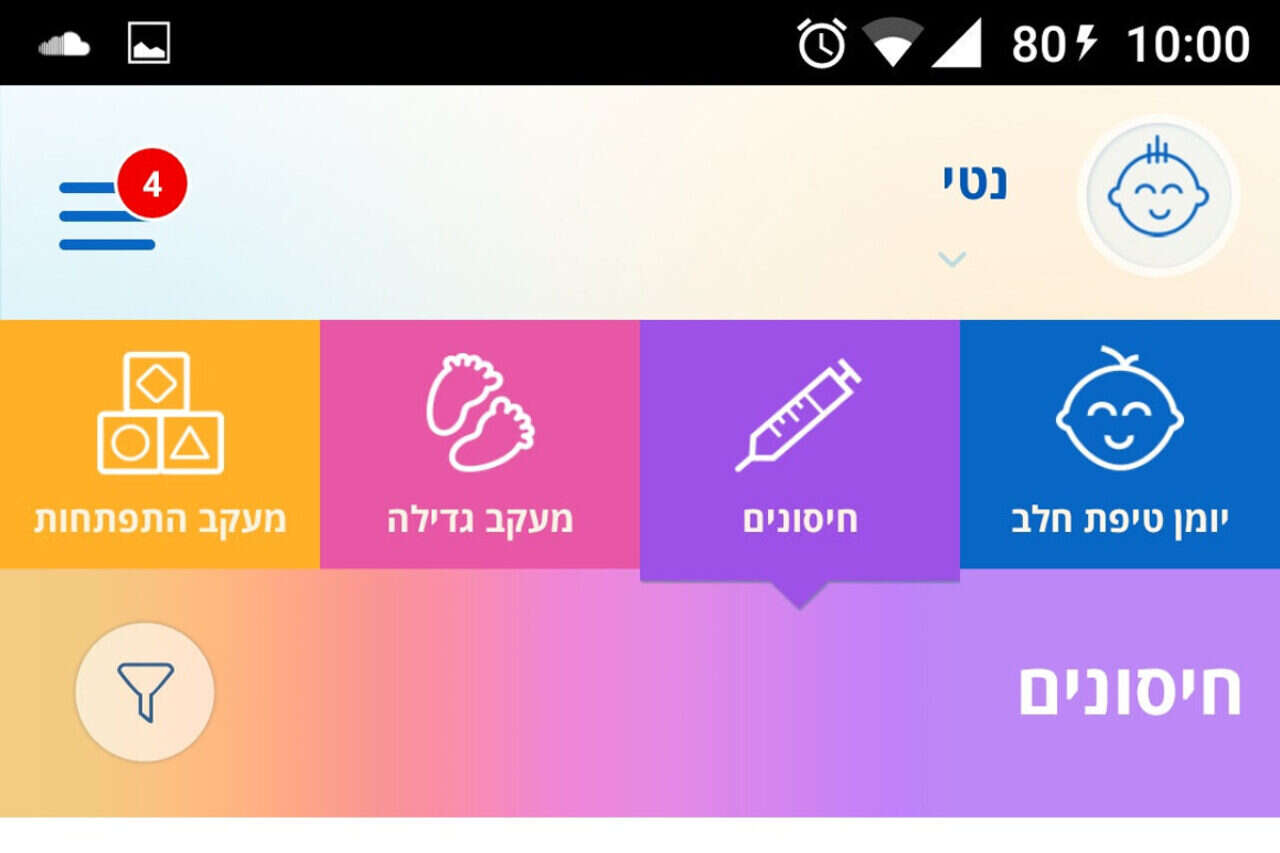Filter the vaccinations list
Image resolution: width=1280 pixels, height=853 pixels.
pyautogui.click(x=145, y=692)
